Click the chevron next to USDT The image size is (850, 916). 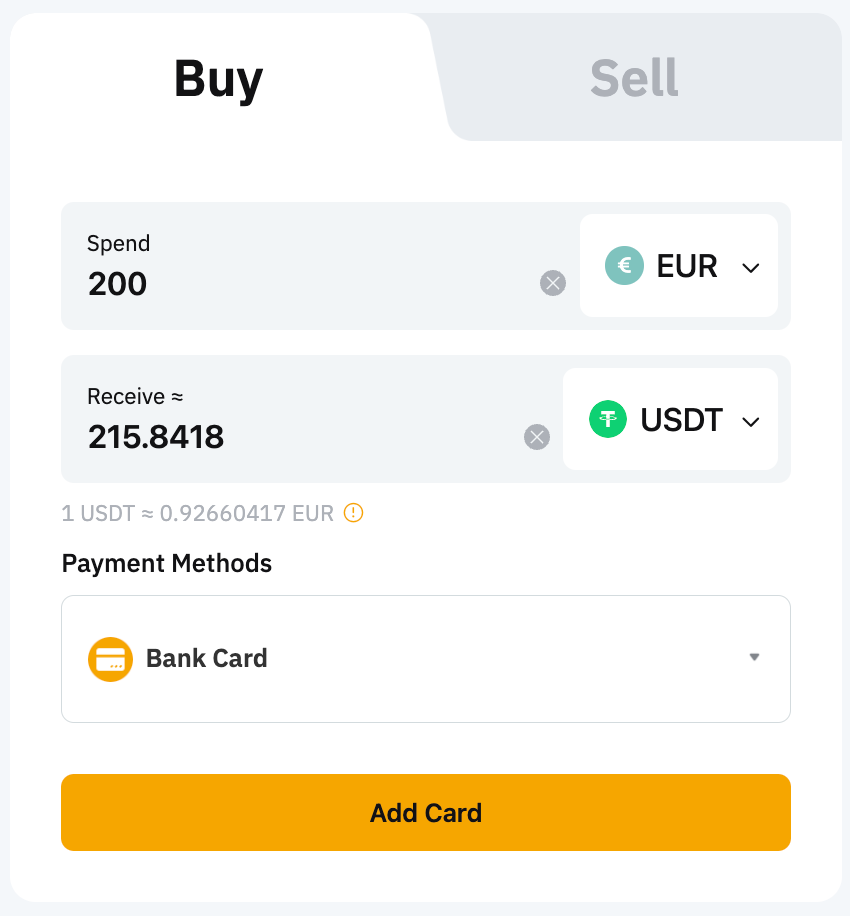(749, 422)
